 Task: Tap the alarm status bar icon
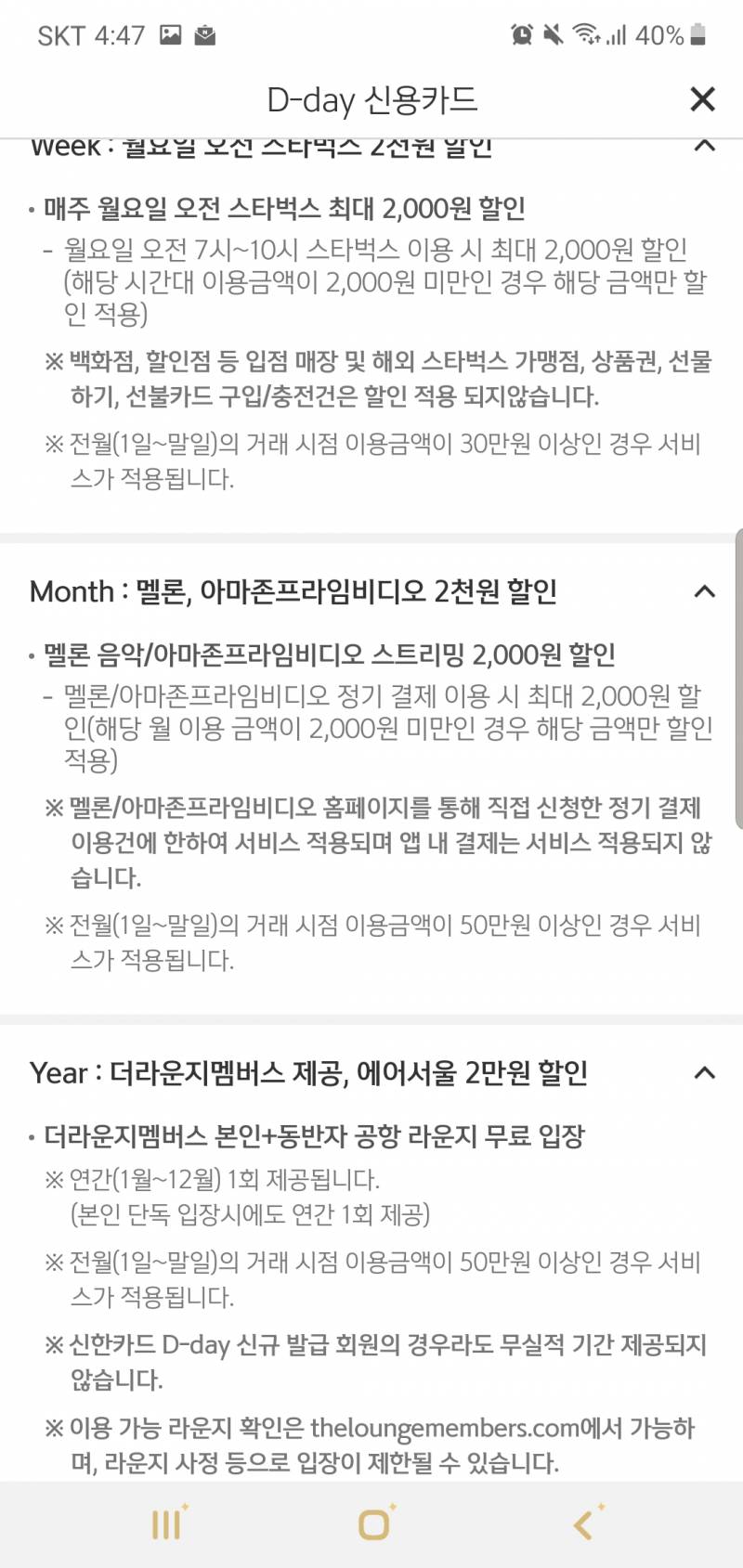pos(523,34)
